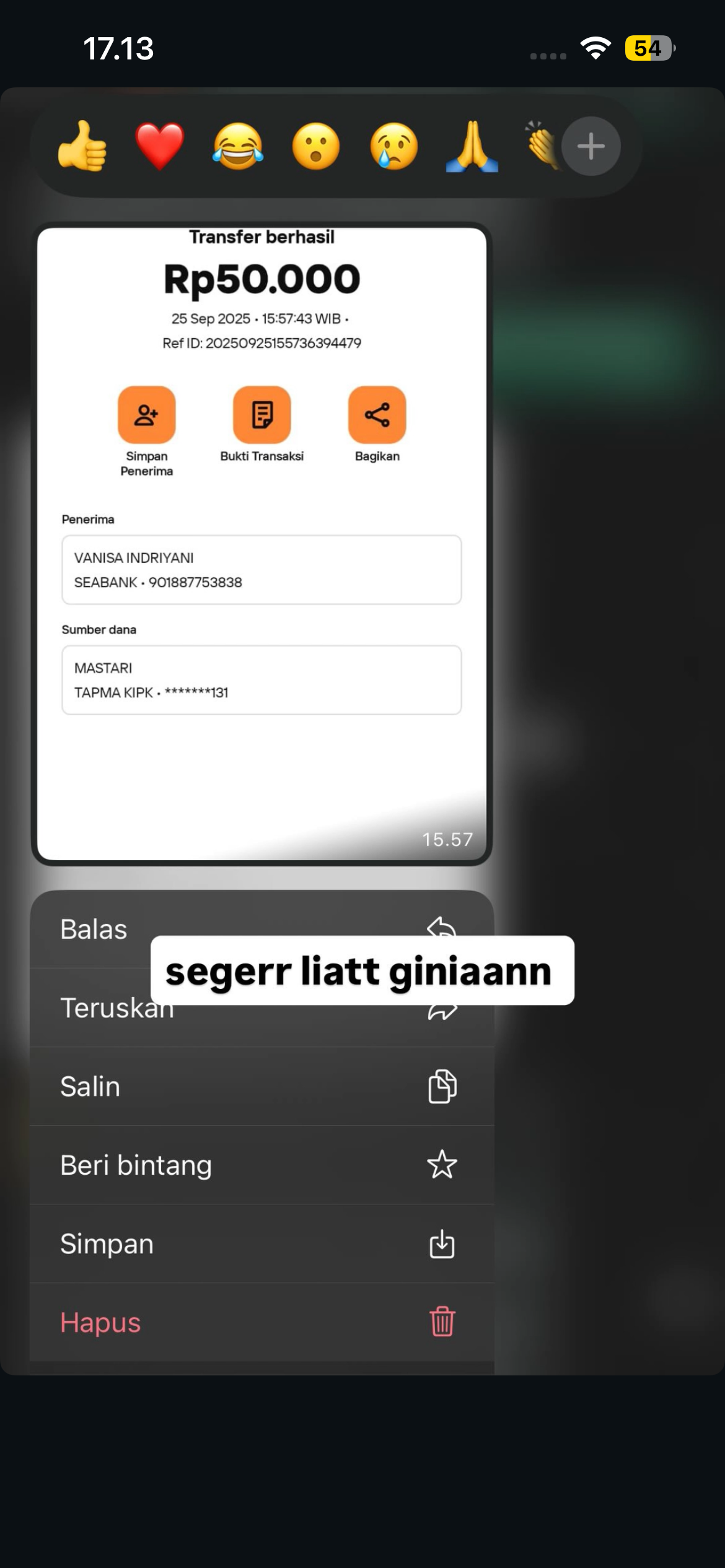Viewport: 725px width, 1568px height.
Task: Open more reactions with the plus icon
Action: click(x=589, y=146)
